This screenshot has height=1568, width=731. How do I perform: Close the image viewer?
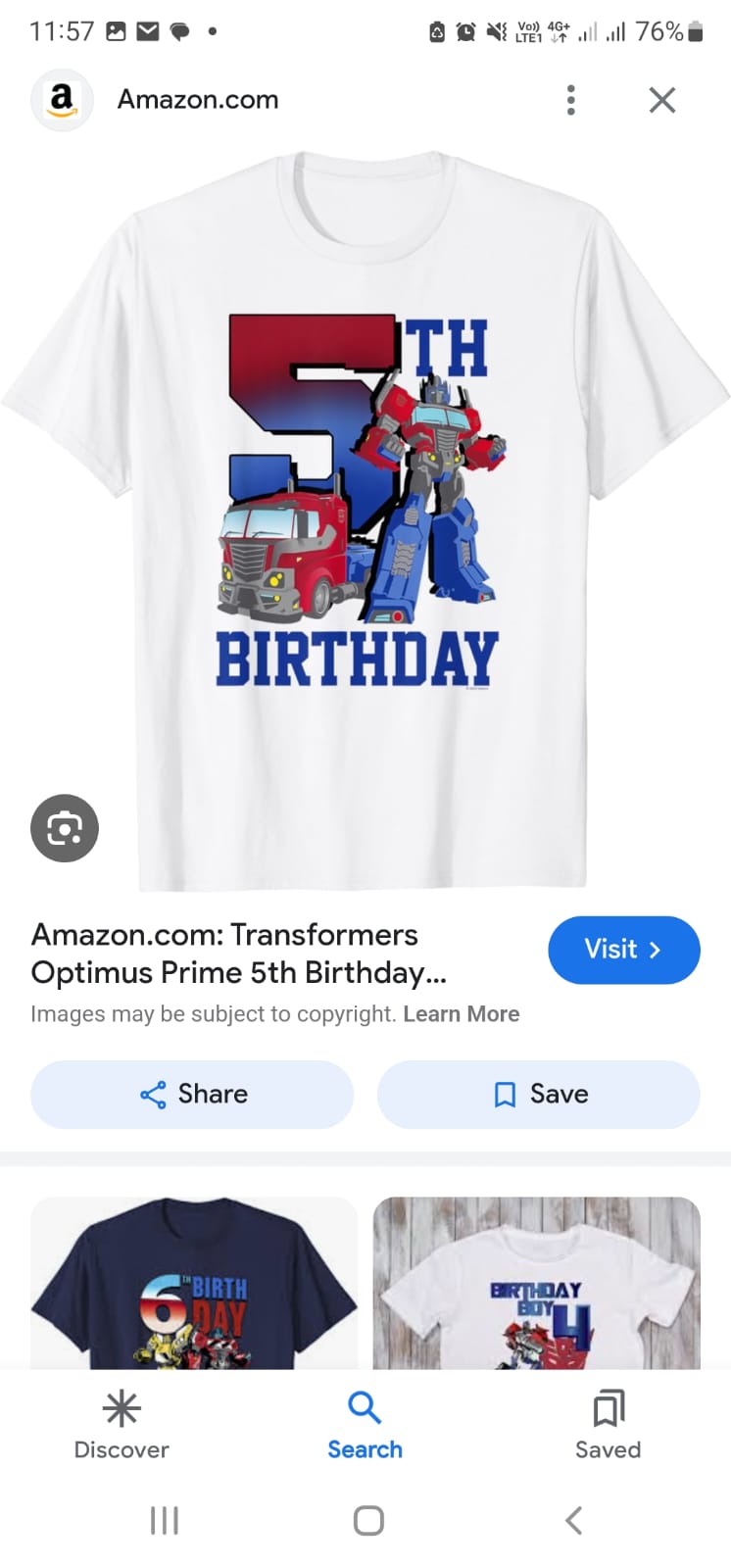[662, 100]
